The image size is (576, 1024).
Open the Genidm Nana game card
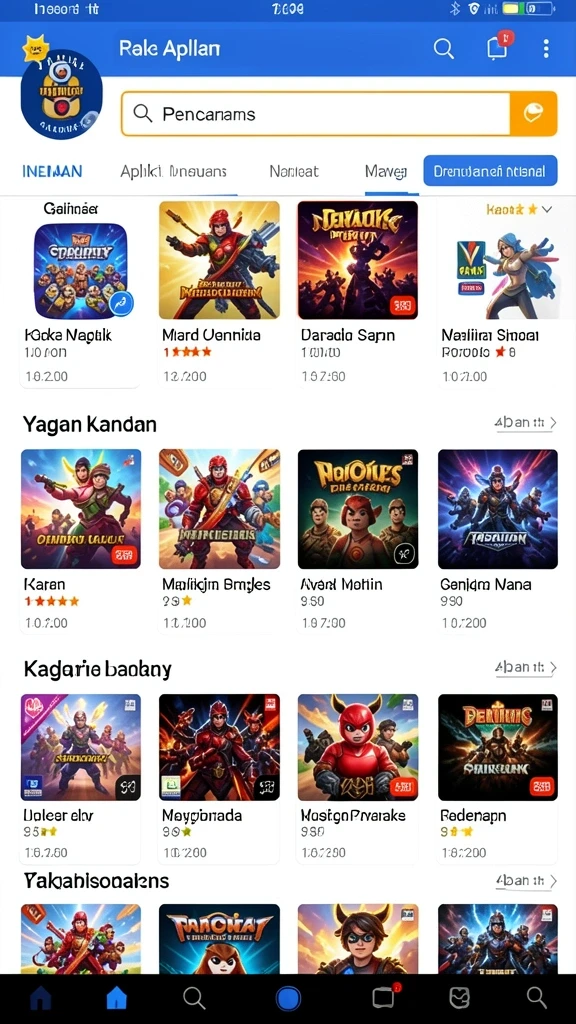(x=497, y=541)
